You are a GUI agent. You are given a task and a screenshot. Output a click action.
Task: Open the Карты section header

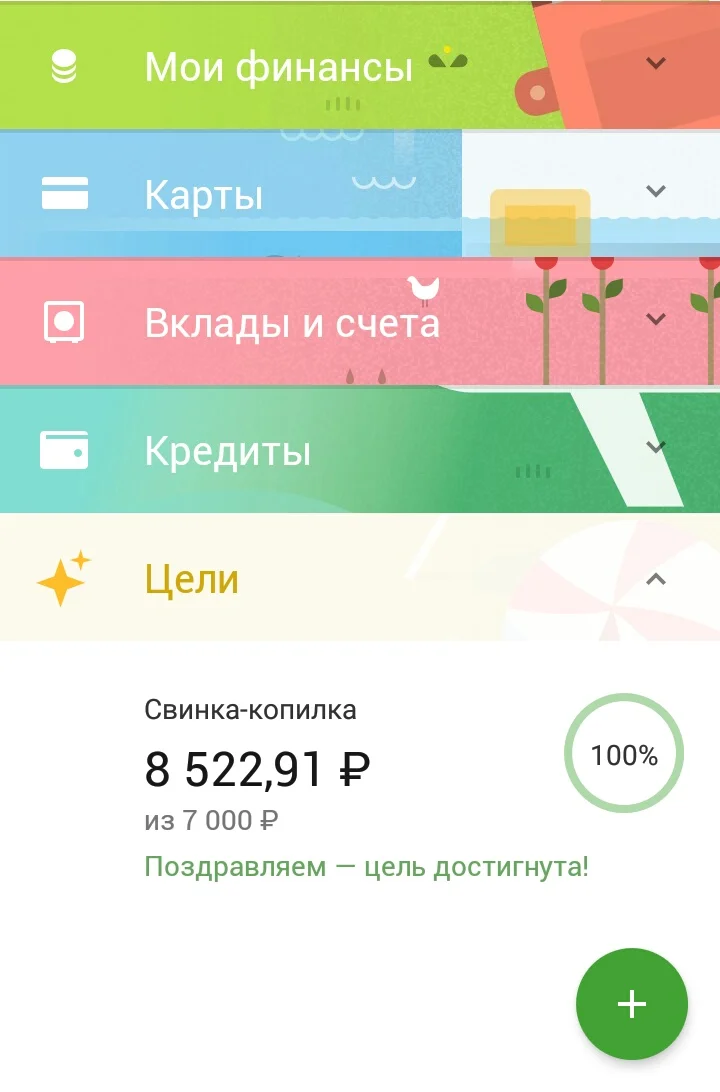205,195
